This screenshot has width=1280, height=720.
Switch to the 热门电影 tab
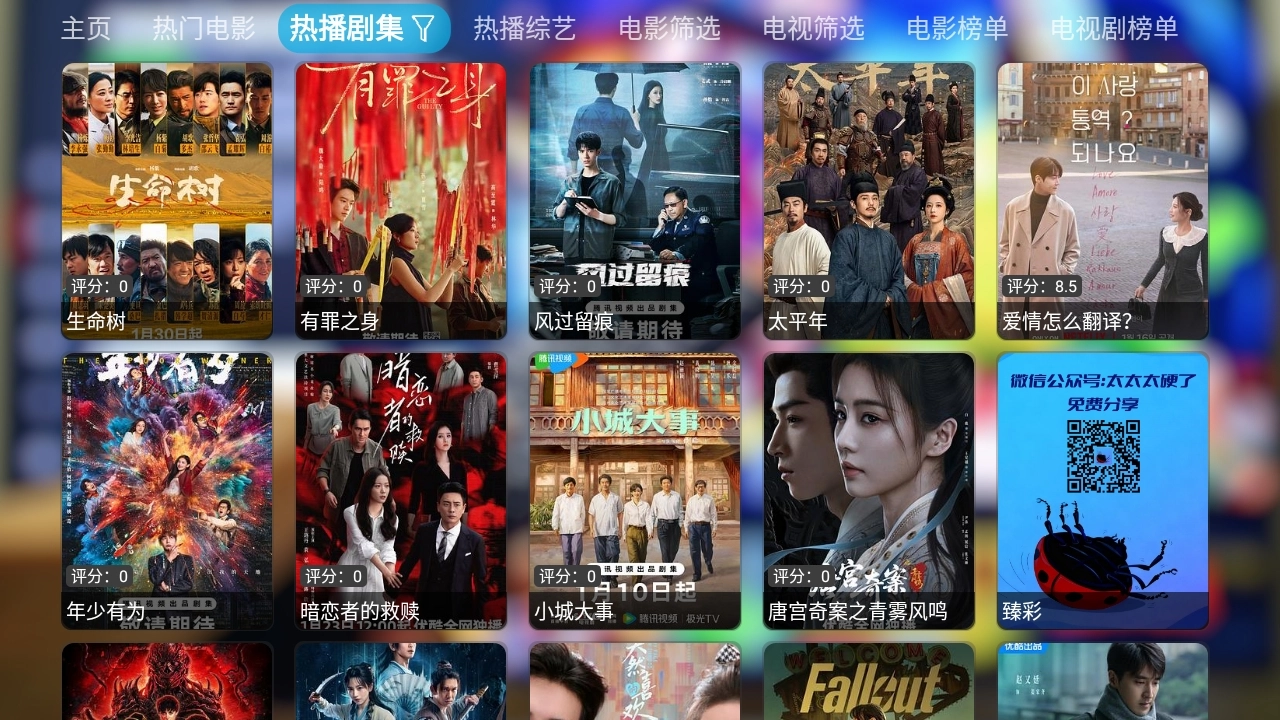coord(204,28)
